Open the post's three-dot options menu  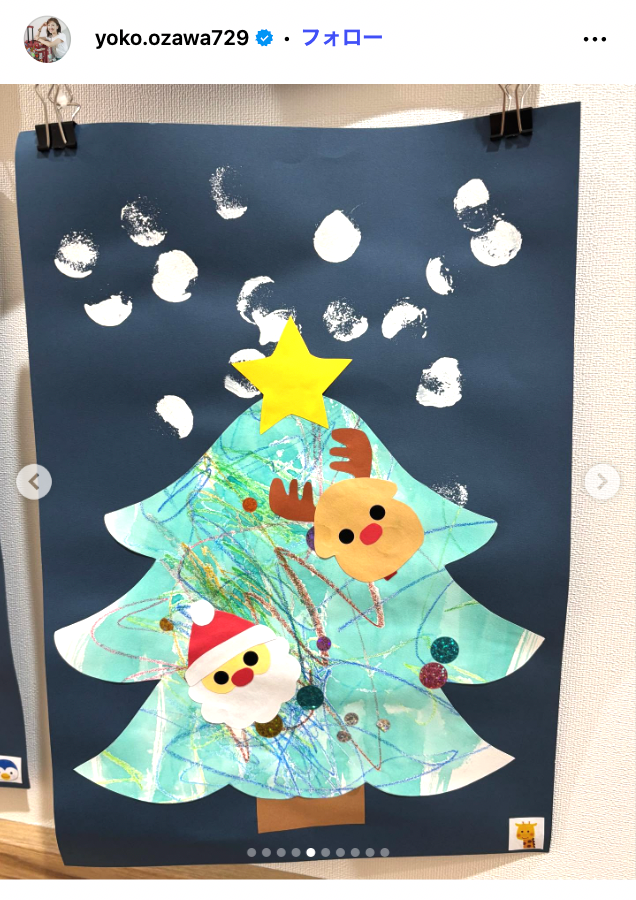pos(594,39)
